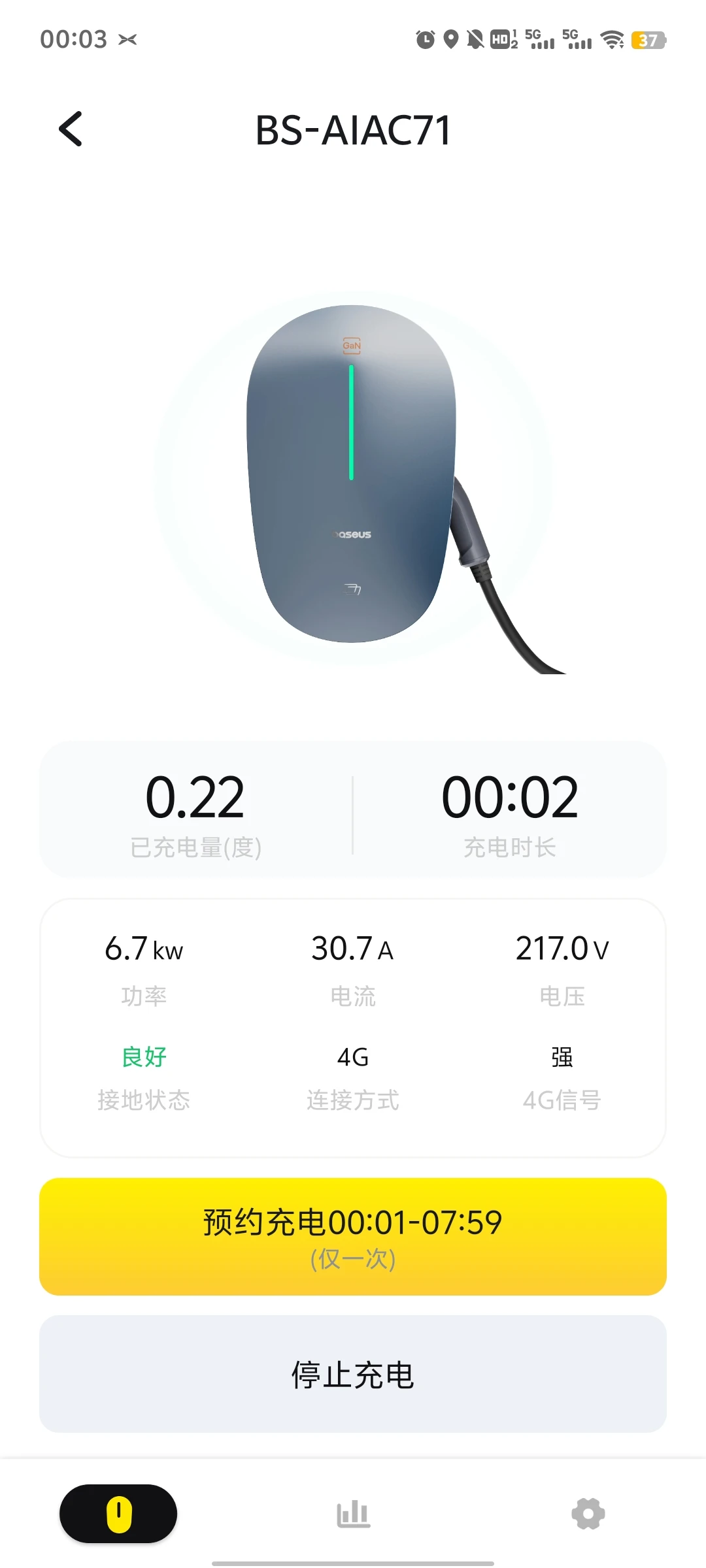Tap 停止充电 to stop charging
Image resolution: width=706 pixels, height=1568 pixels.
353,1373
